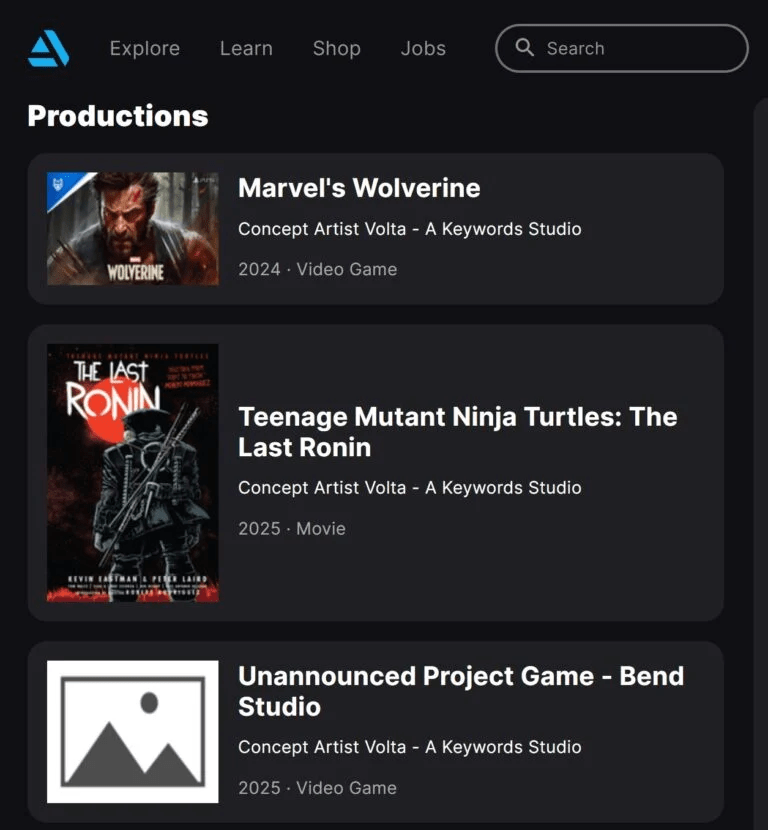The height and width of the screenshot is (830, 768).
Task: Open the Marvel's Wolverine production card
Action: [x=359, y=188]
